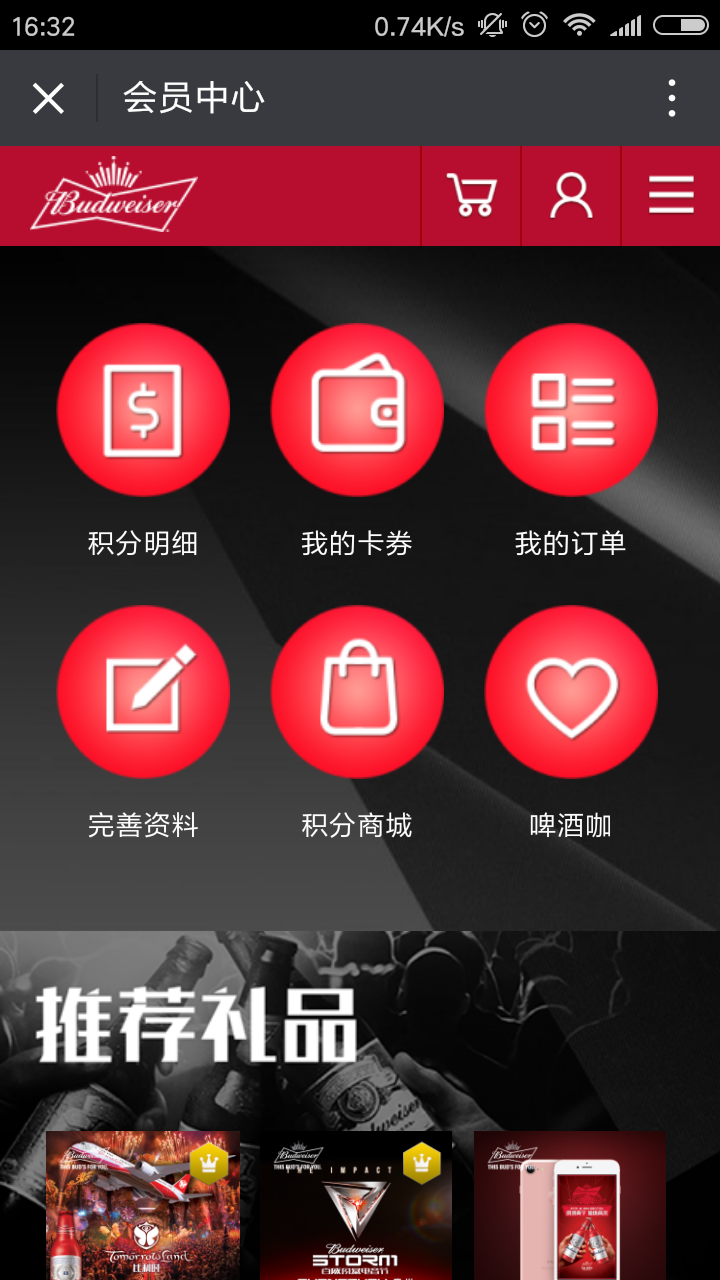The height and width of the screenshot is (1280, 720).
Task: Open the Budweiser Storm gift card
Action: 356,1205
